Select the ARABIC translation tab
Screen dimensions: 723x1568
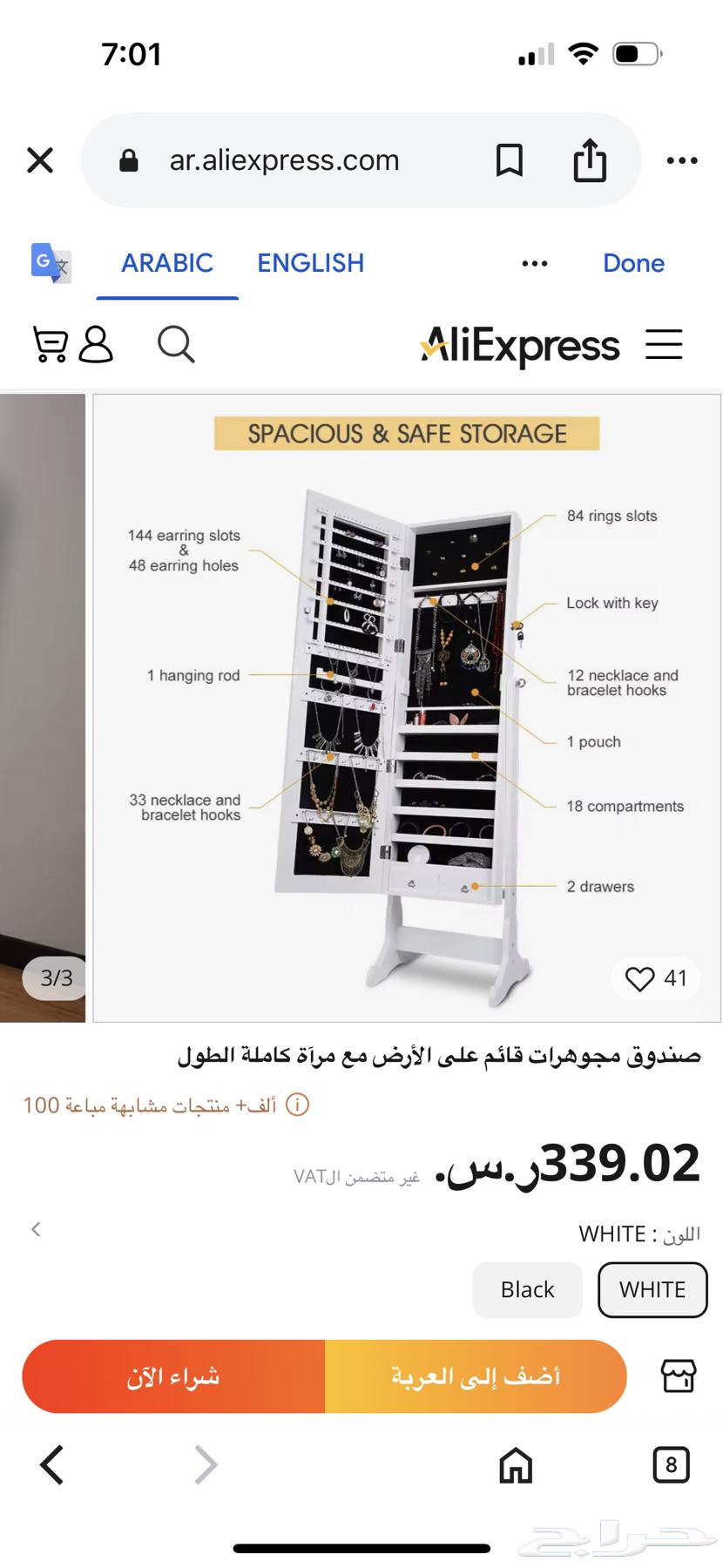[x=167, y=263]
